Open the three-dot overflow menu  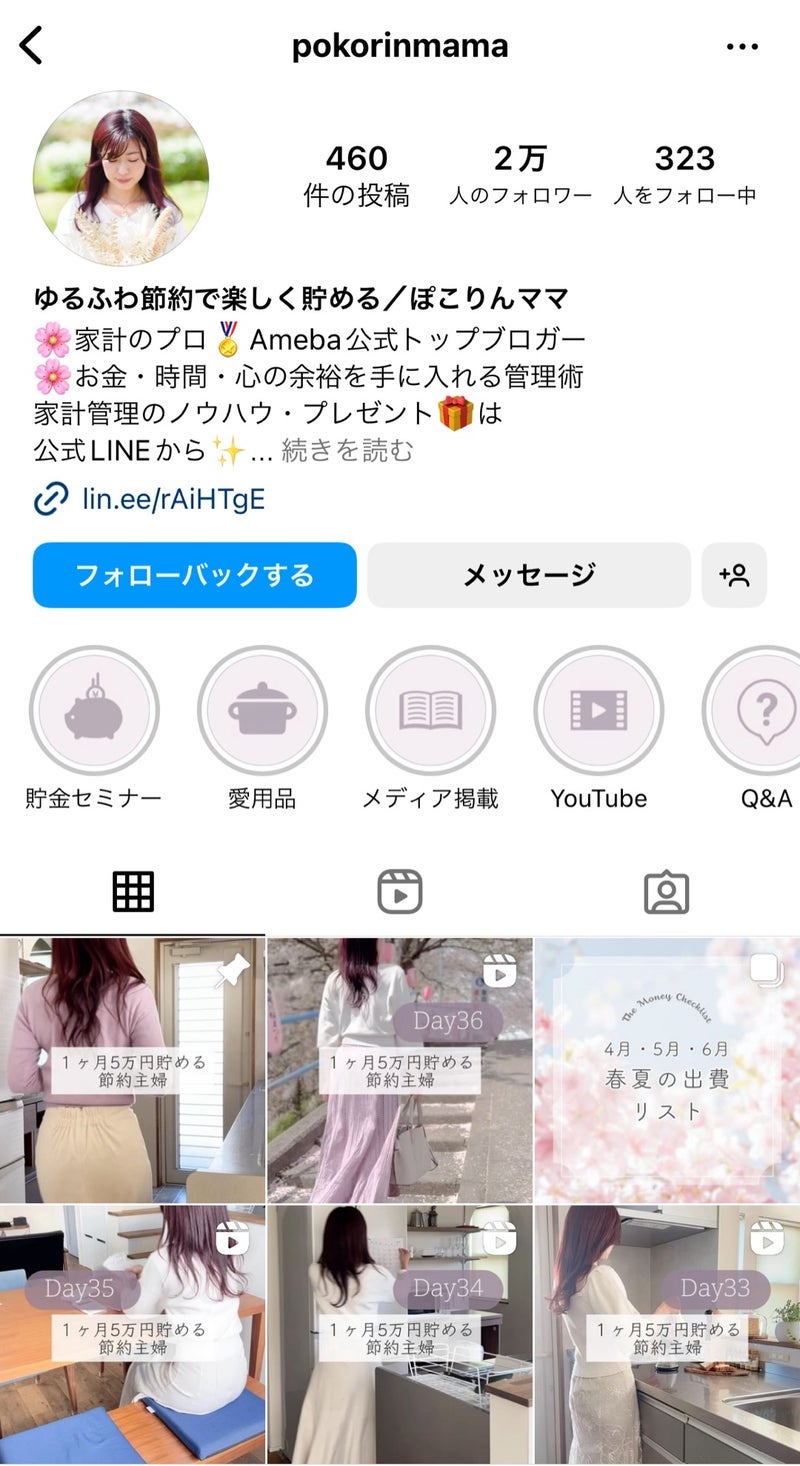pyautogui.click(x=742, y=46)
